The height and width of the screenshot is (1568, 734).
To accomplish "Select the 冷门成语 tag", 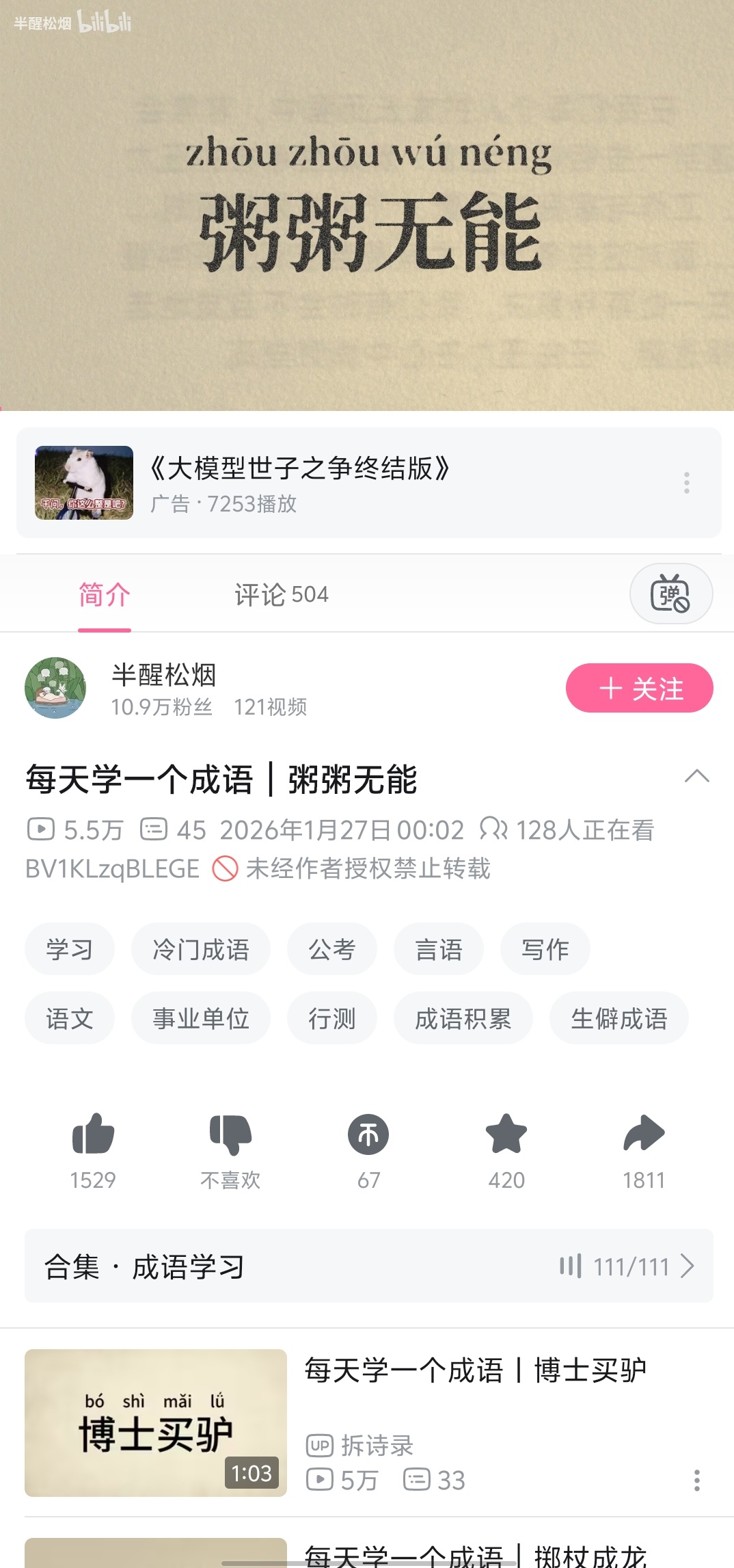I will pos(200,949).
